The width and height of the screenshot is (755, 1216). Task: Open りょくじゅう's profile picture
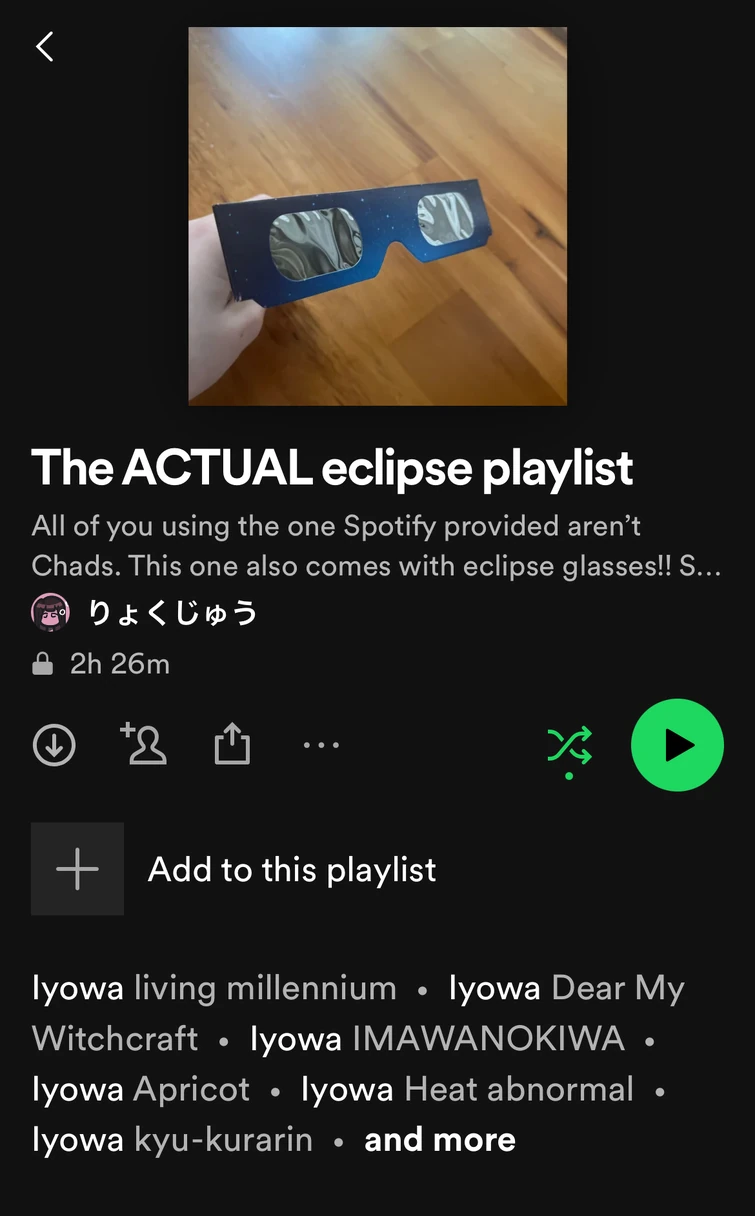tap(51, 611)
